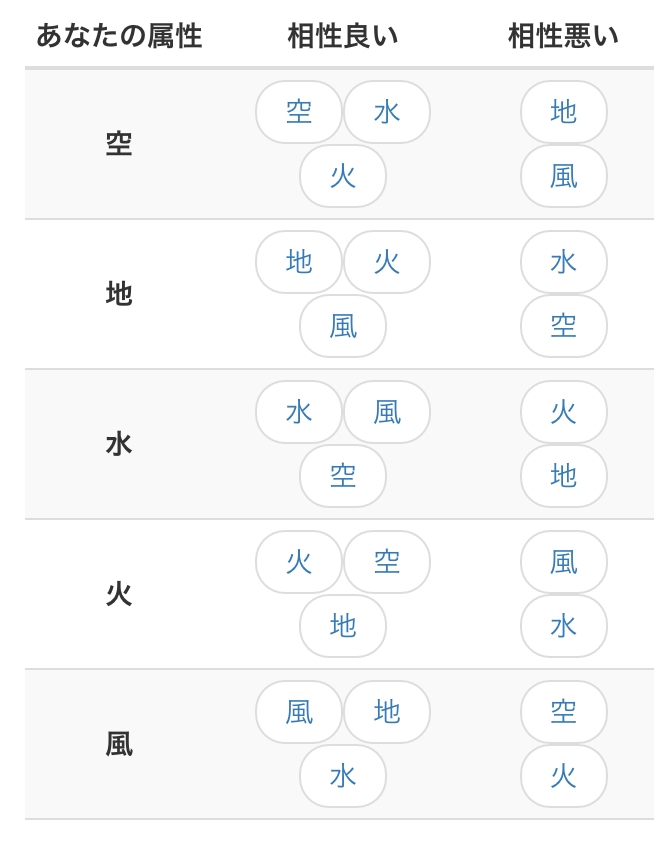This screenshot has height=847, width=664.
Task: Open the 火 chip under 相性悪い in the 水 row
Action: [564, 412]
